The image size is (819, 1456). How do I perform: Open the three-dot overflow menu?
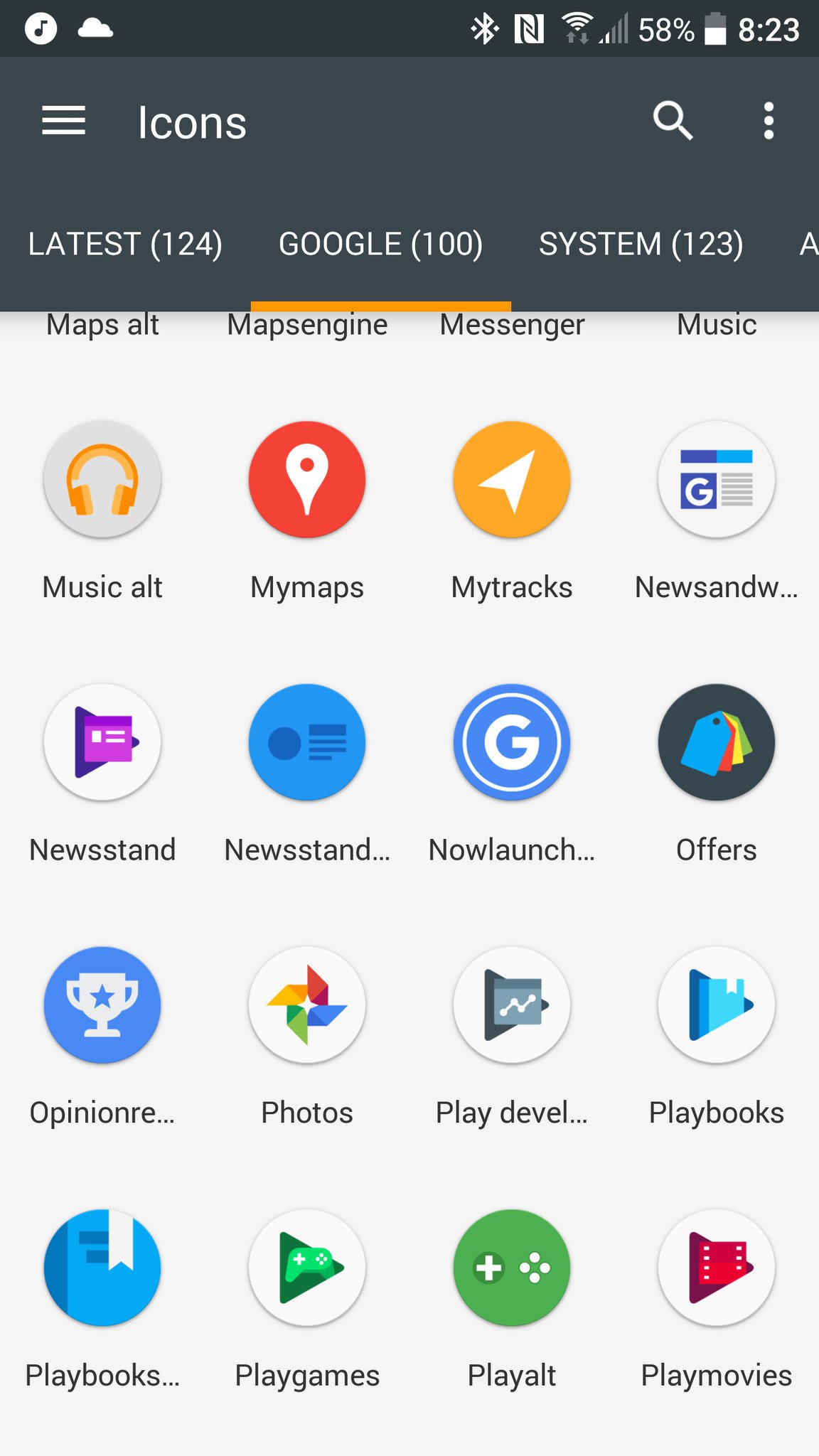[x=769, y=121]
